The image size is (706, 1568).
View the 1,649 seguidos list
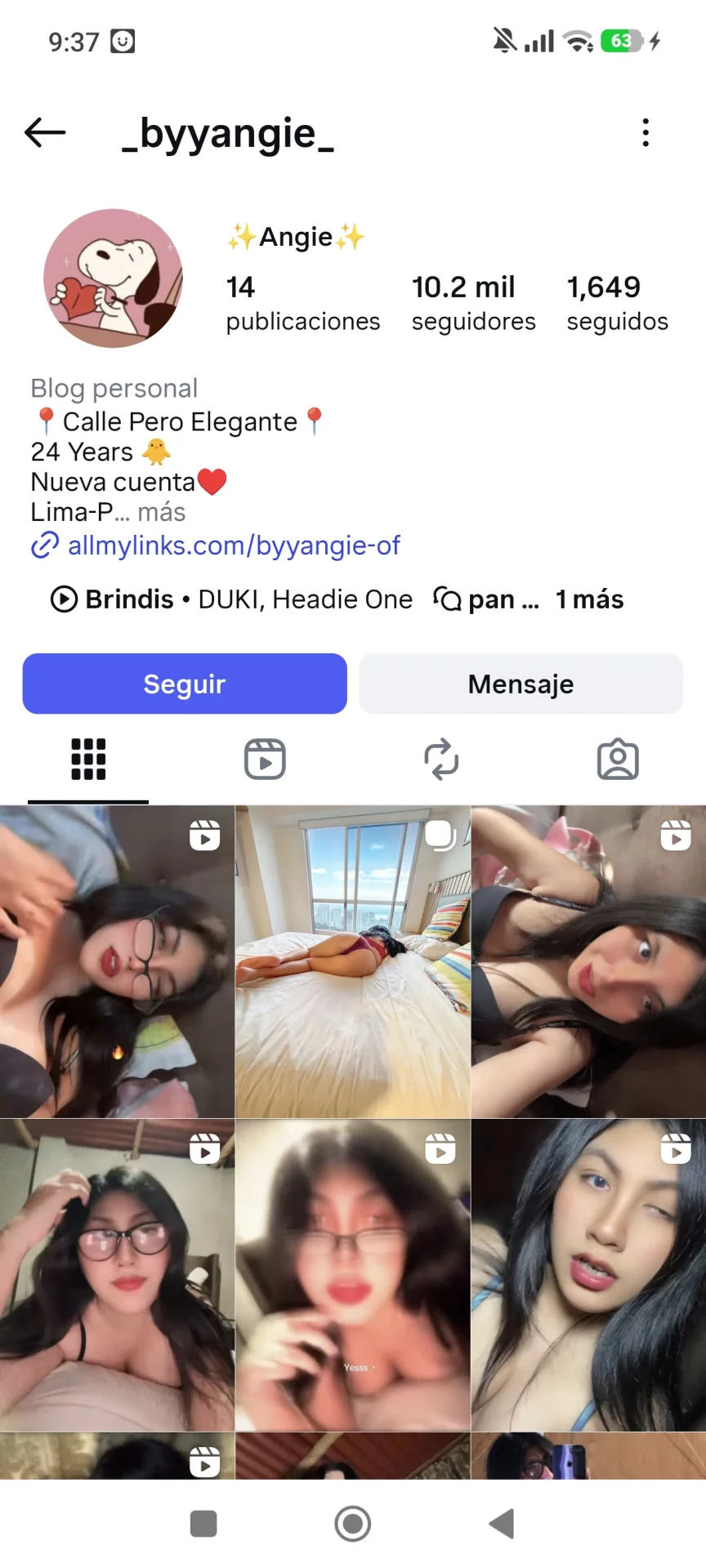617,303
